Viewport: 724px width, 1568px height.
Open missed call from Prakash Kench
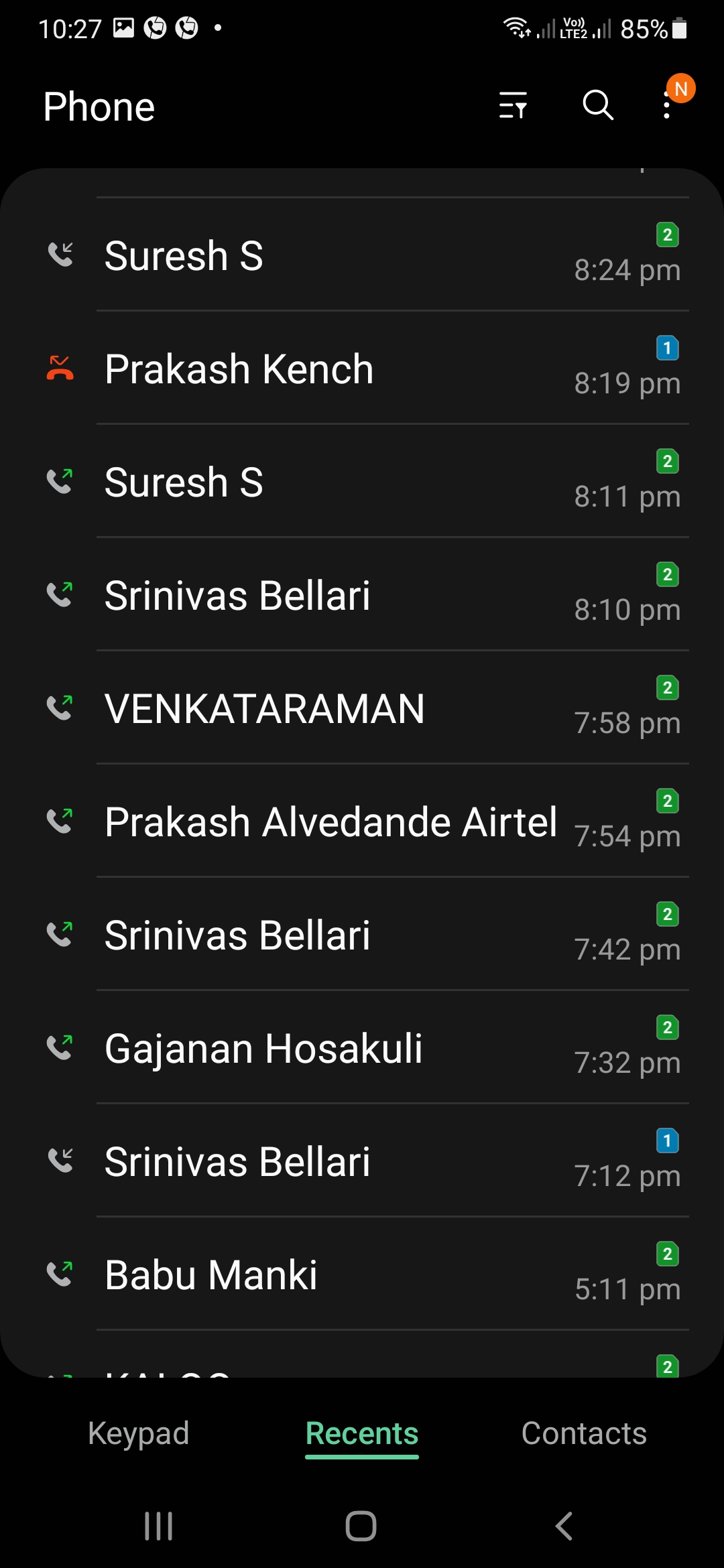[362, 369]
